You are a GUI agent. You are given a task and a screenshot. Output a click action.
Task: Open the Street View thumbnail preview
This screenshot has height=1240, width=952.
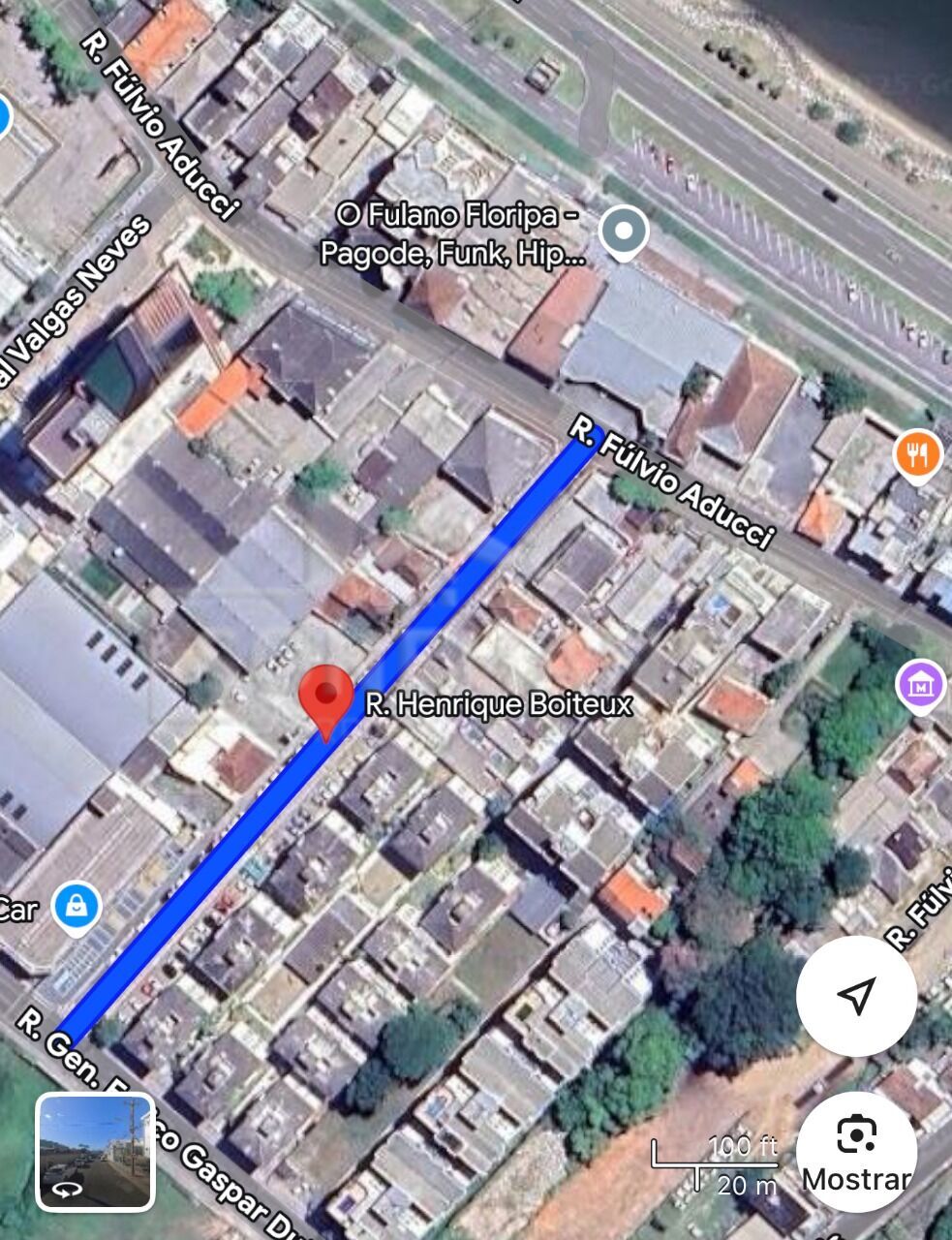[95, 1152]
